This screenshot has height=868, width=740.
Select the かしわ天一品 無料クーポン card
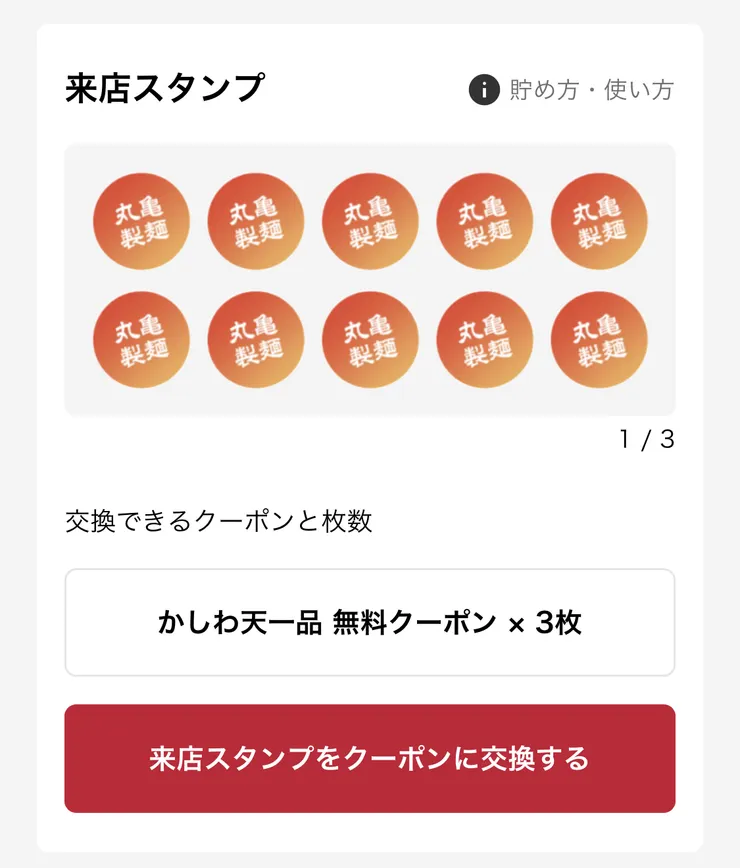click(370, 620)
